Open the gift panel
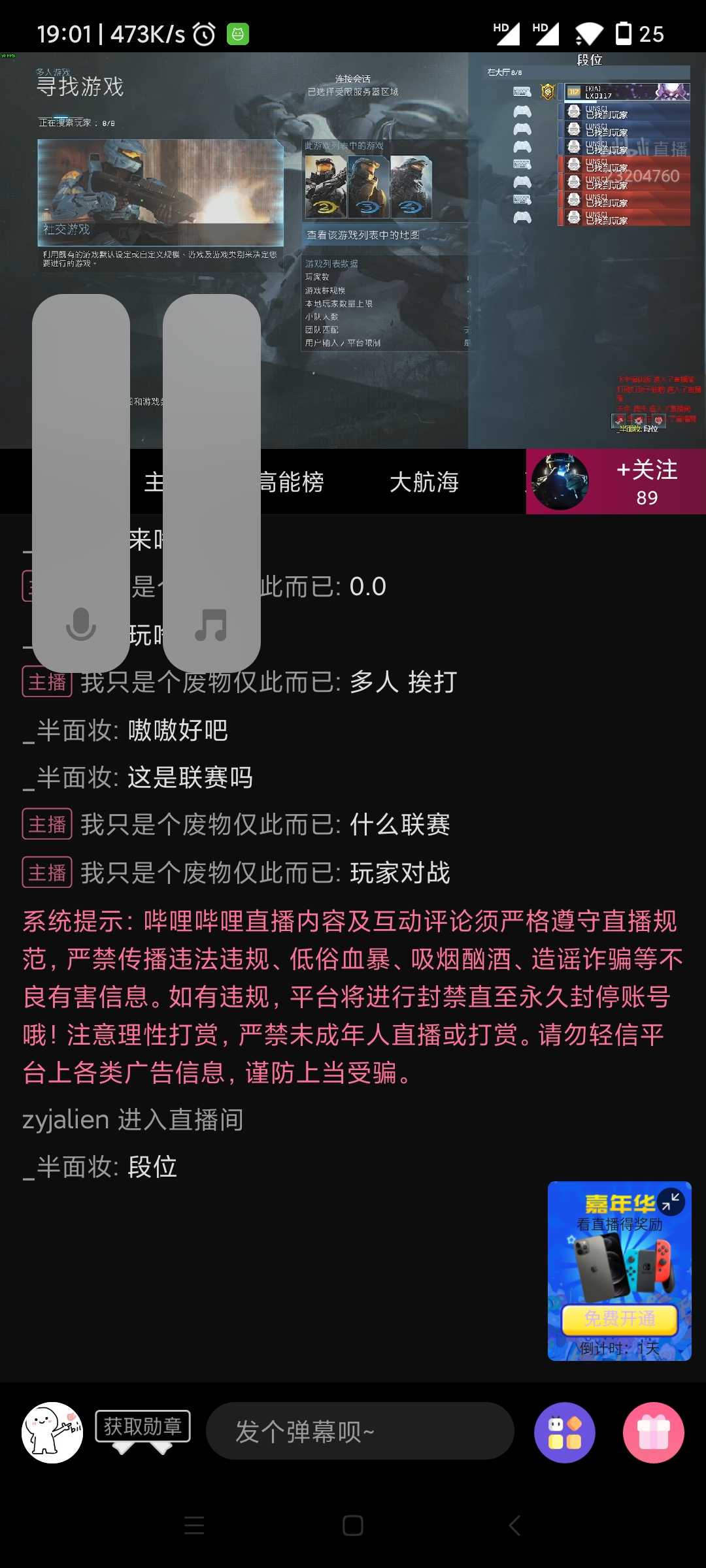 click(x=654, y=1433)
